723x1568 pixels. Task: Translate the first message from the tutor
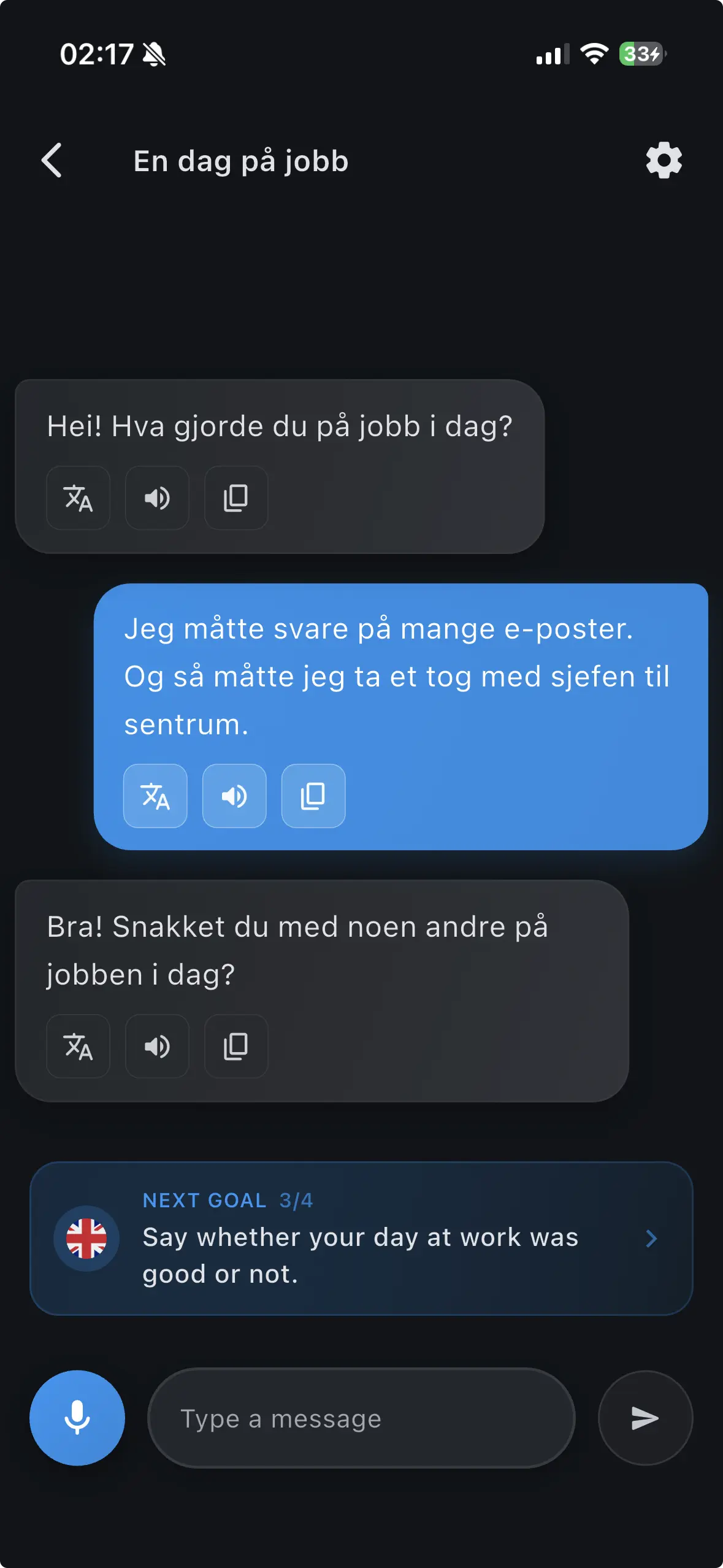click(x=78, y=499)
